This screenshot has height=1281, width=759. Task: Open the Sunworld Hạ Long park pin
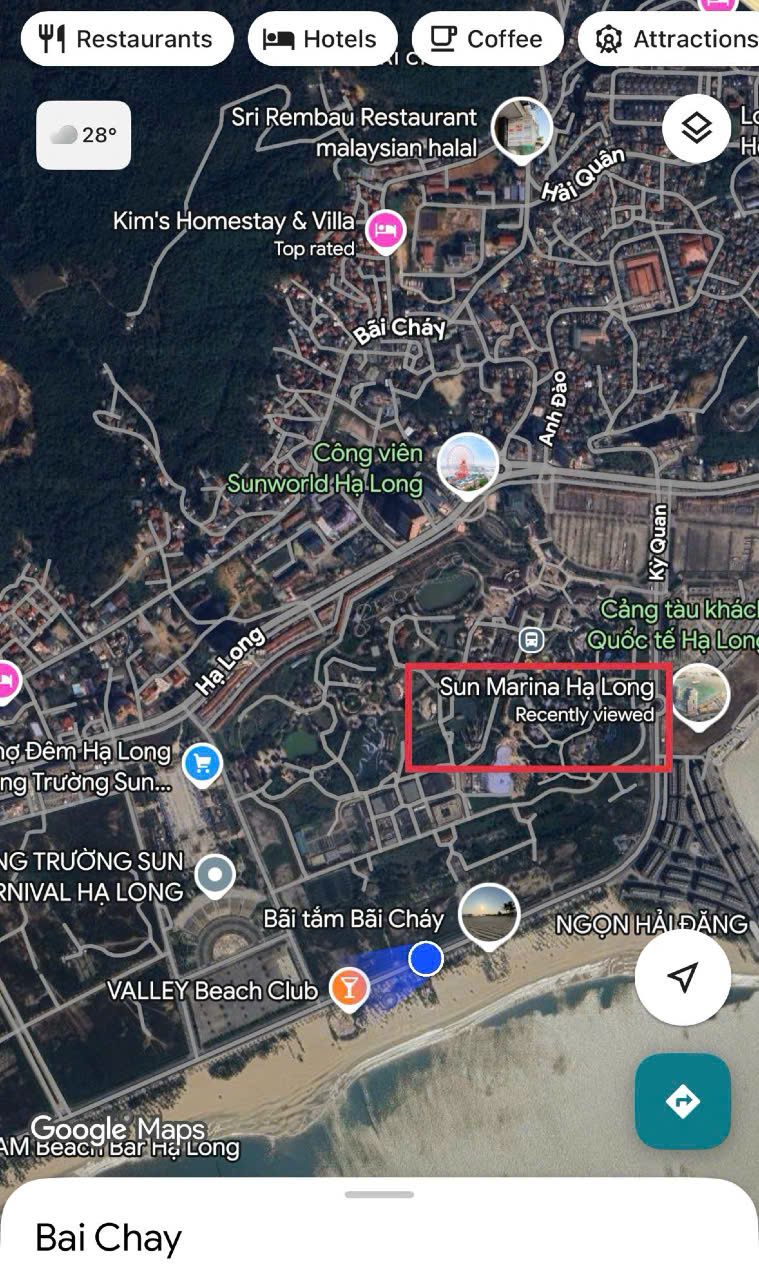coord(468,466)
